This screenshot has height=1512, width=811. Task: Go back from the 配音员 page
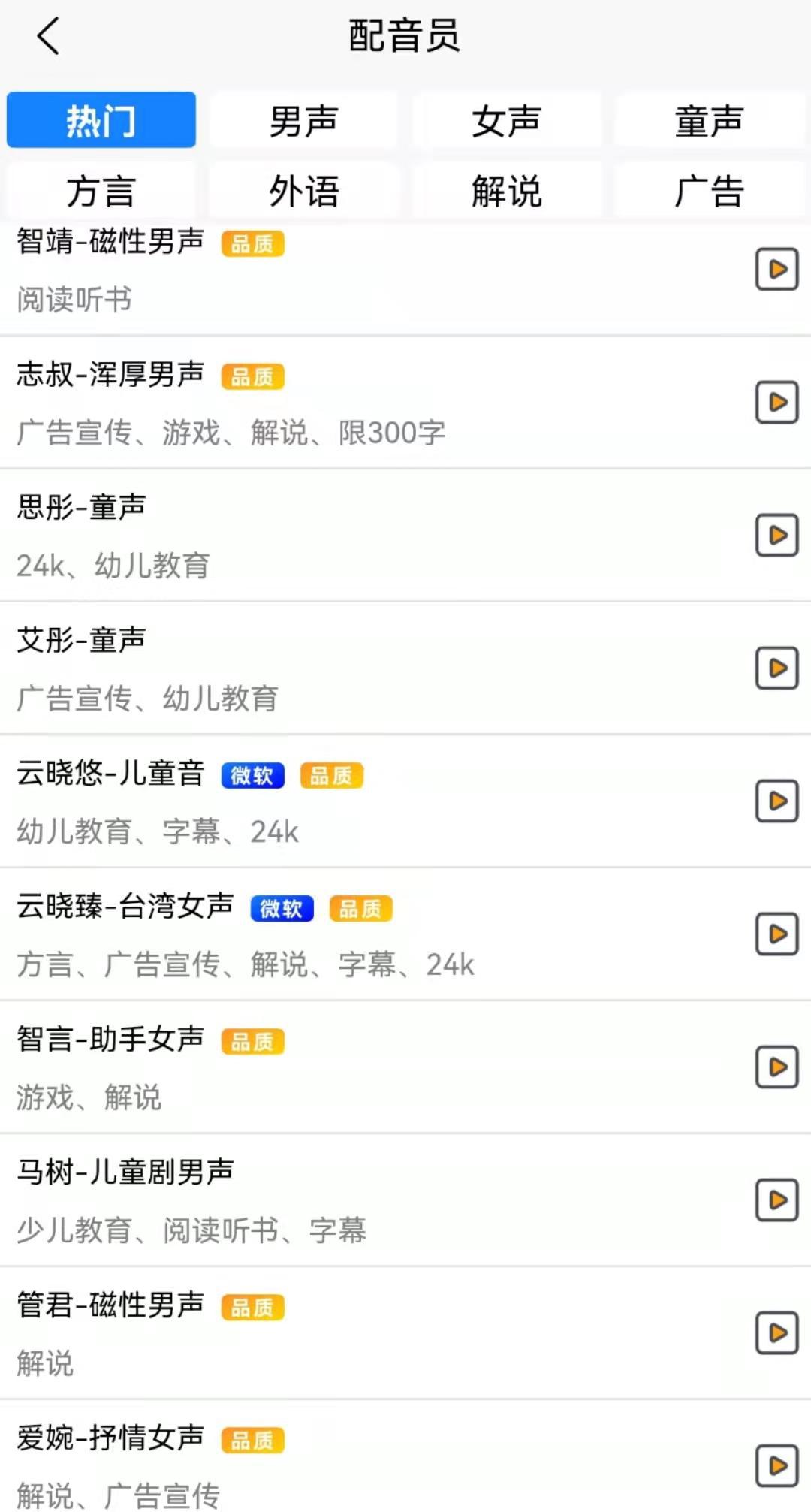point(48,36)
